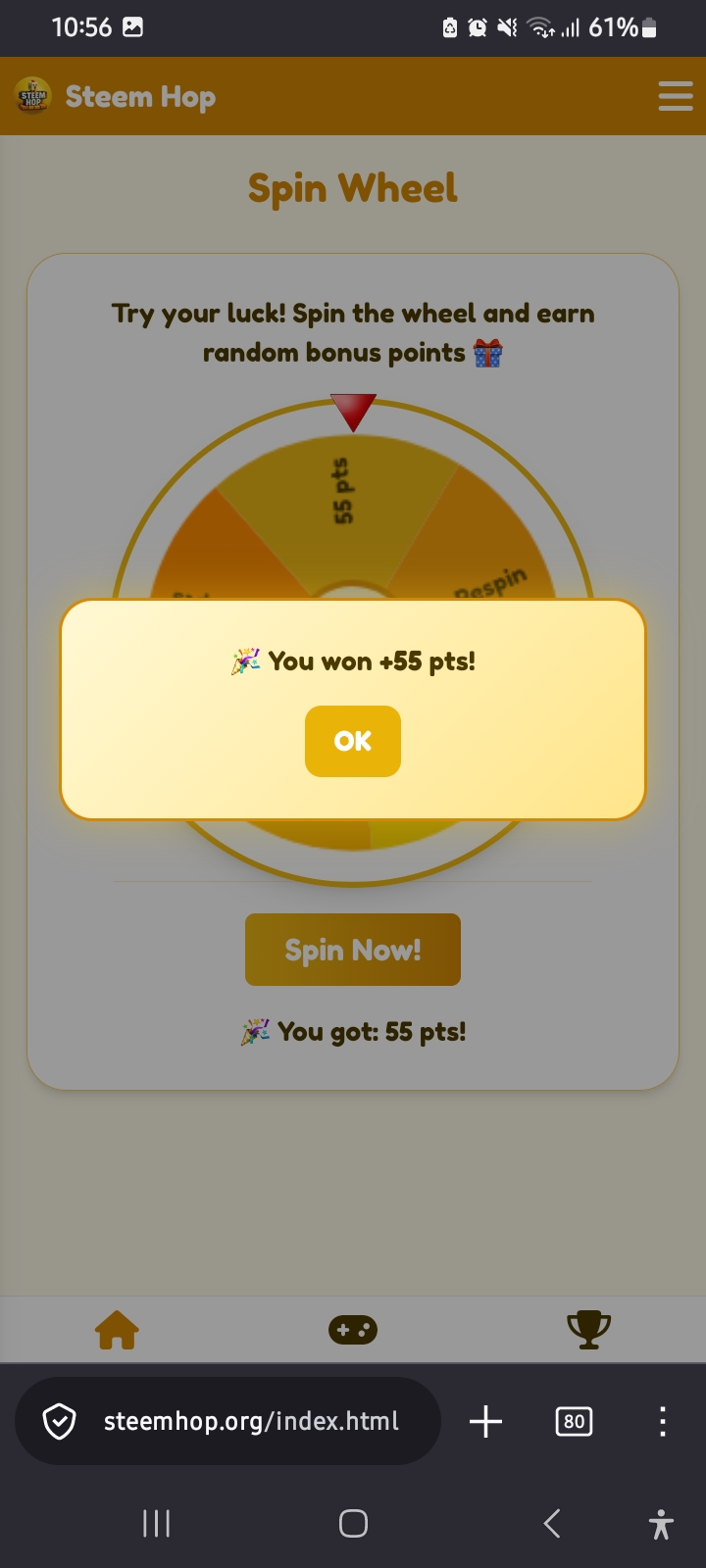Switch to the game controller tab
The width and height of the screenshot is (706, 1568).
[x=353, y=1330]
